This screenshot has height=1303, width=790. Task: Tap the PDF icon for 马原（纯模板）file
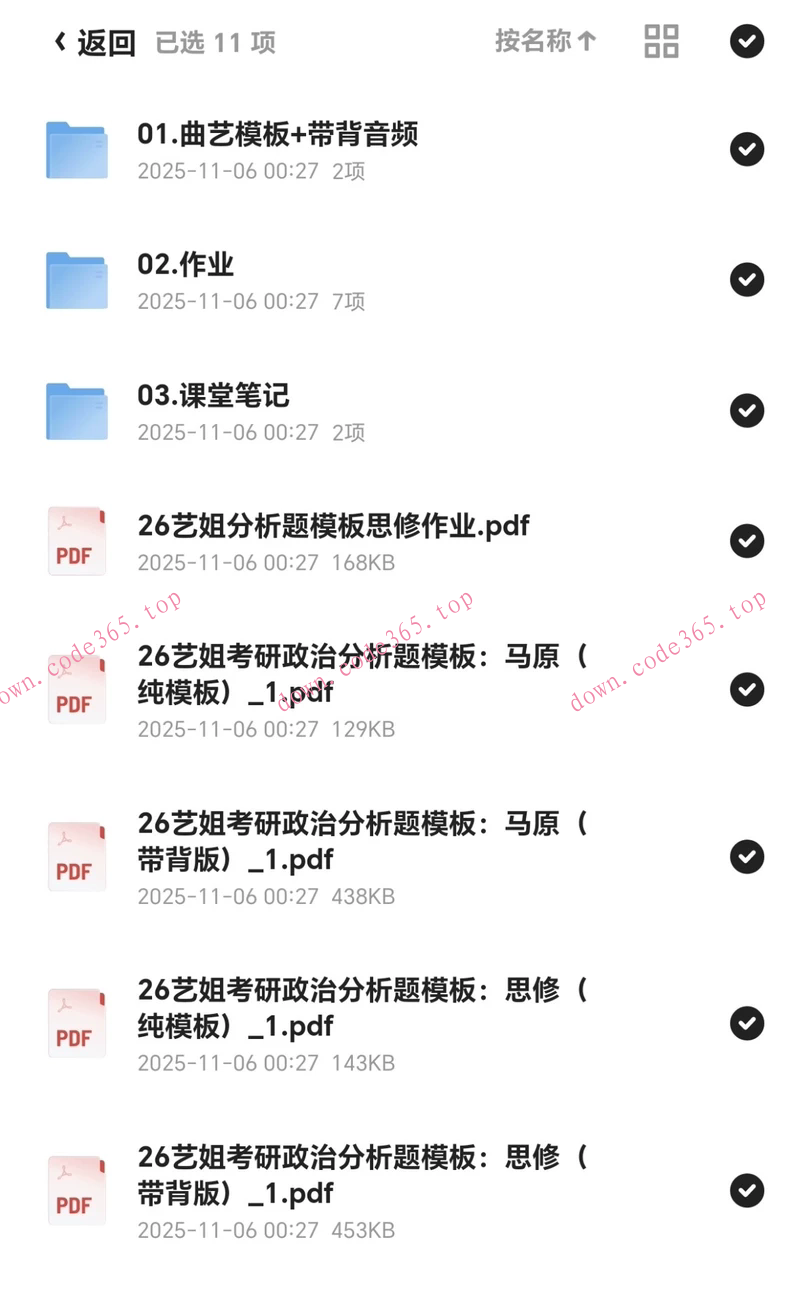click(76, 688)
